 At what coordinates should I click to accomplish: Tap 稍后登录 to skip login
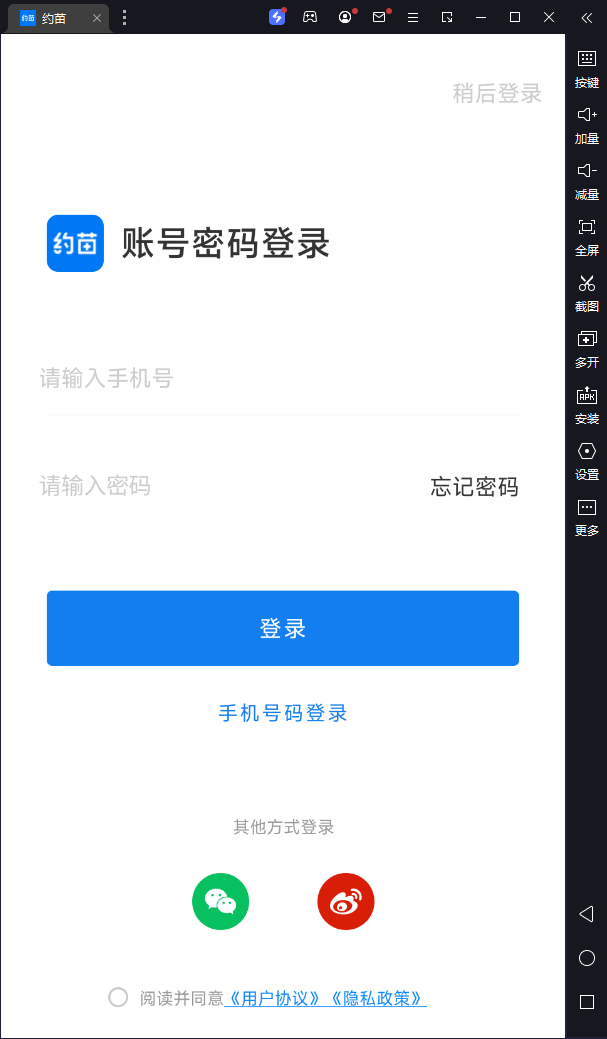pyautogui.click(x=497, y=94)
